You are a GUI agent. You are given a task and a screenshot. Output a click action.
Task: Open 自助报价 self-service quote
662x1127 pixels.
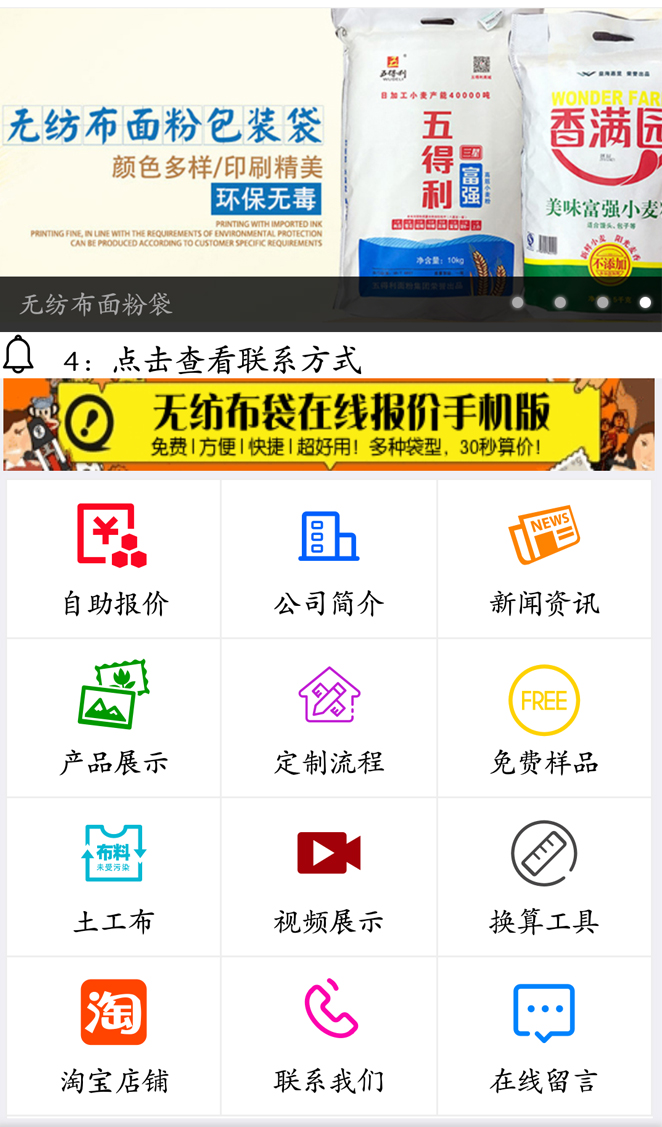point(114,560)
